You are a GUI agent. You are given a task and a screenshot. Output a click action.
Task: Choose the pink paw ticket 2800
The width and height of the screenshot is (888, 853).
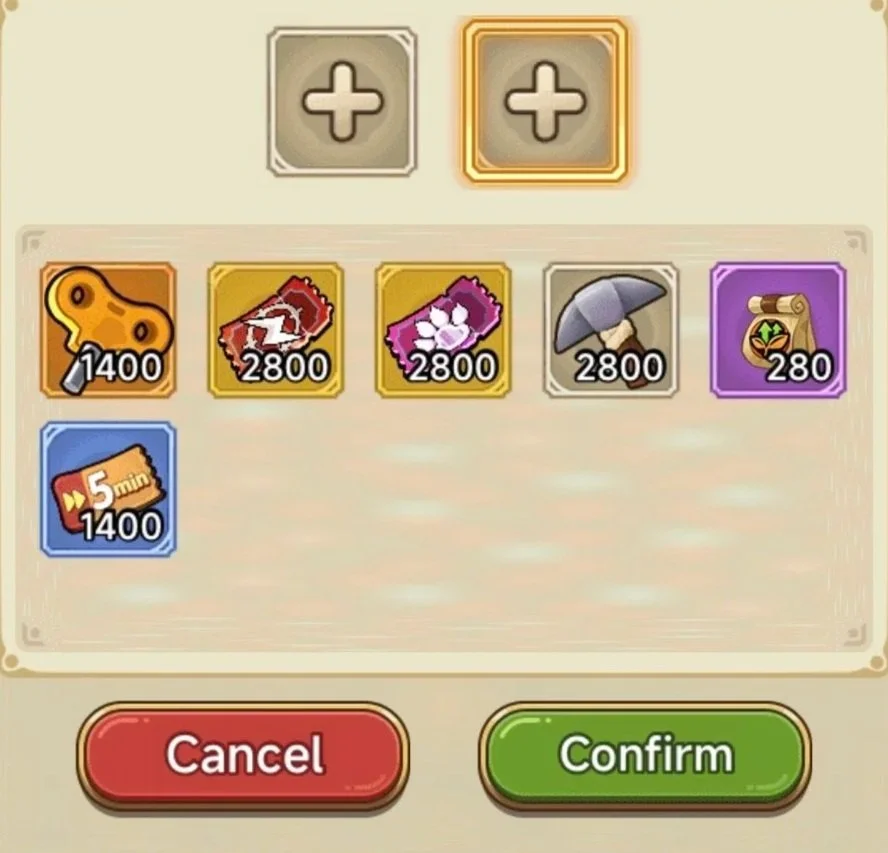click(x=443, y=330)
